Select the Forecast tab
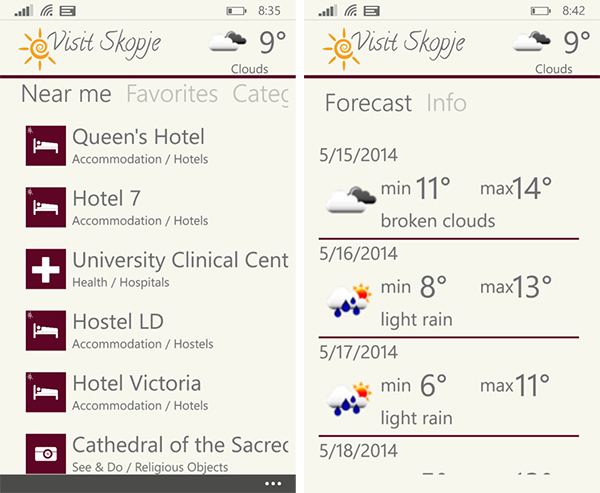This screenshot has height=493, width=600. (368, 103)
